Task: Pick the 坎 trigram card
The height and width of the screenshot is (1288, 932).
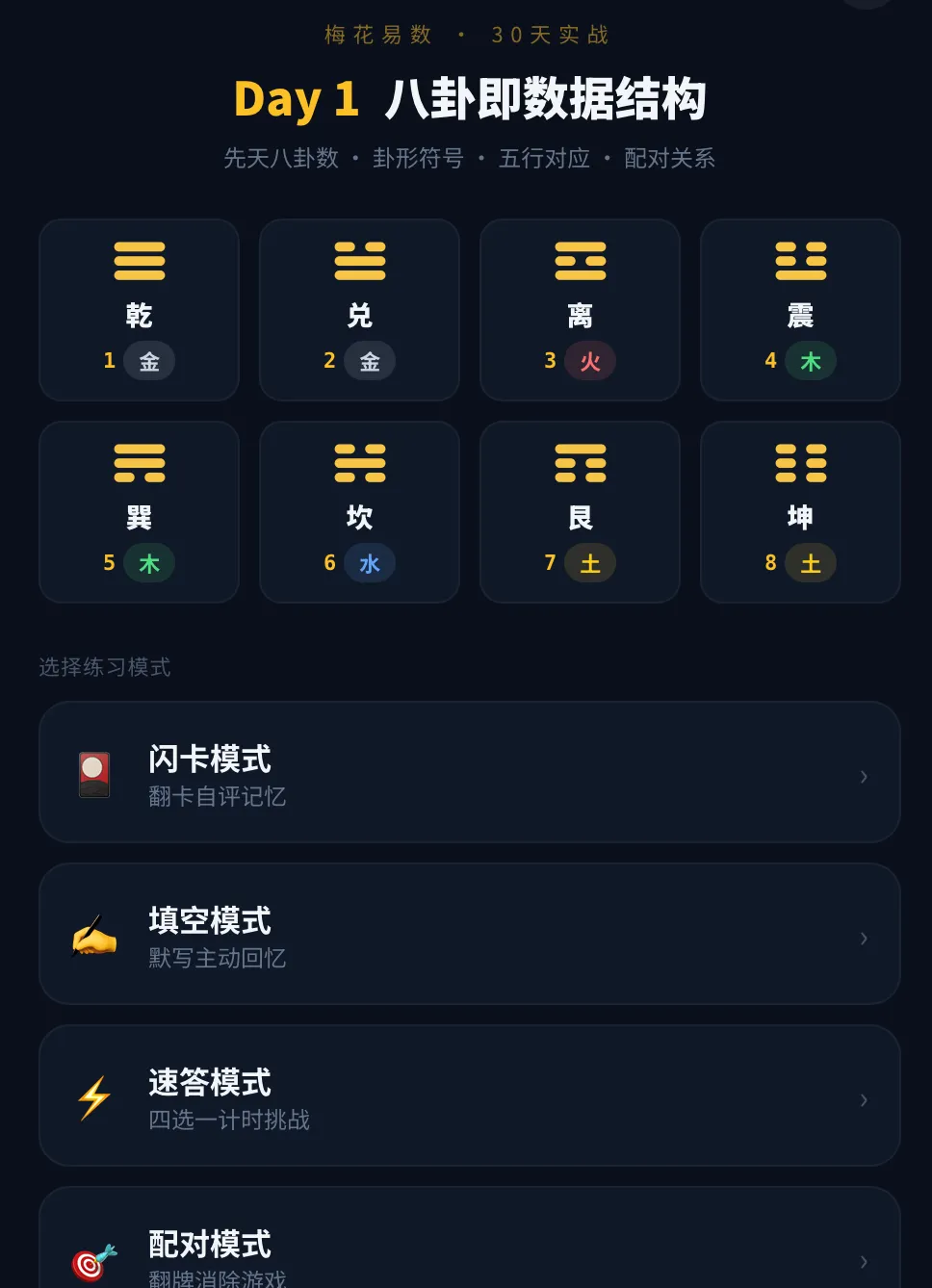Action: point(359,512)
